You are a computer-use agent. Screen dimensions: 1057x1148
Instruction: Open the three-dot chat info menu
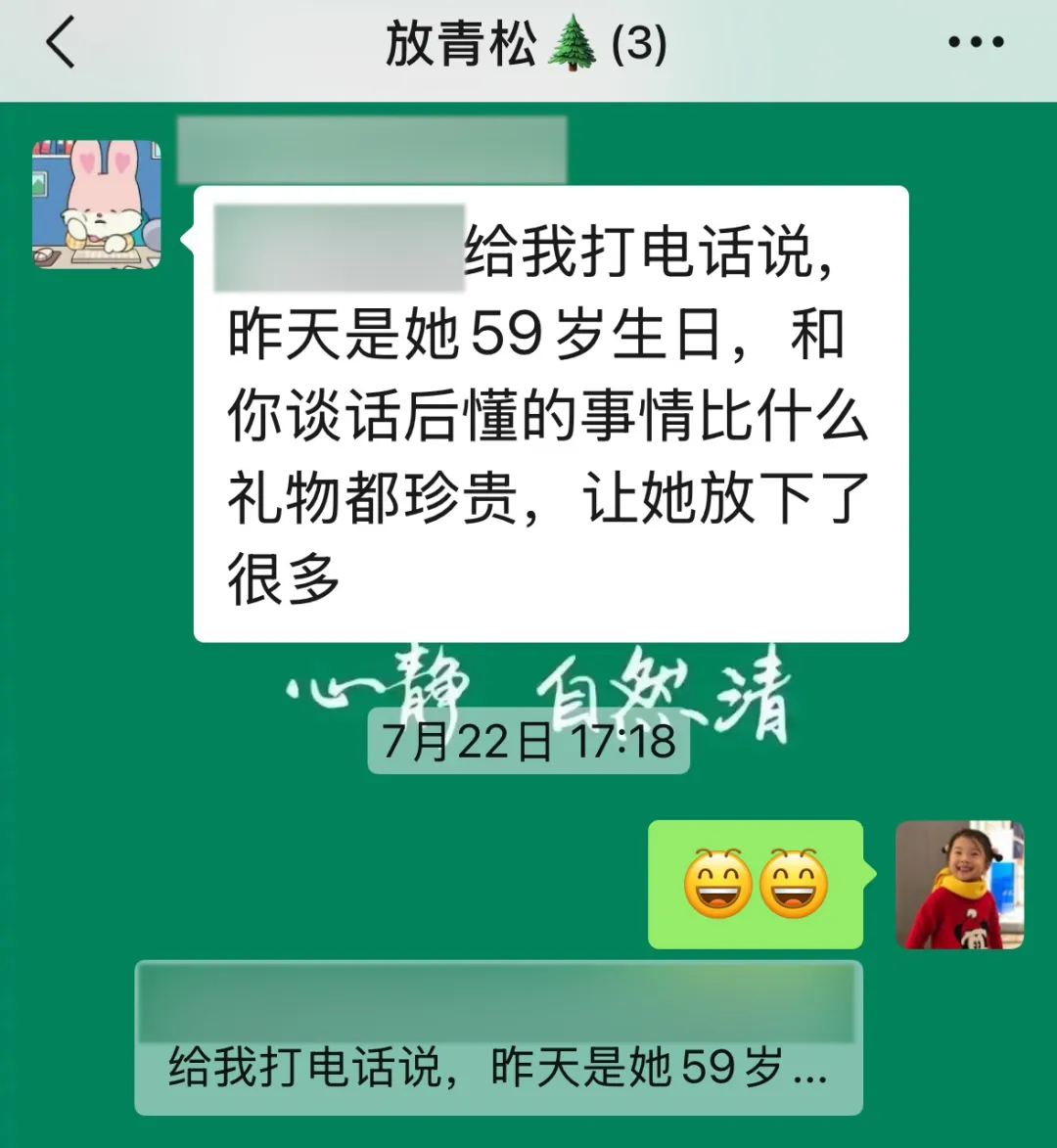coord(976,43)
